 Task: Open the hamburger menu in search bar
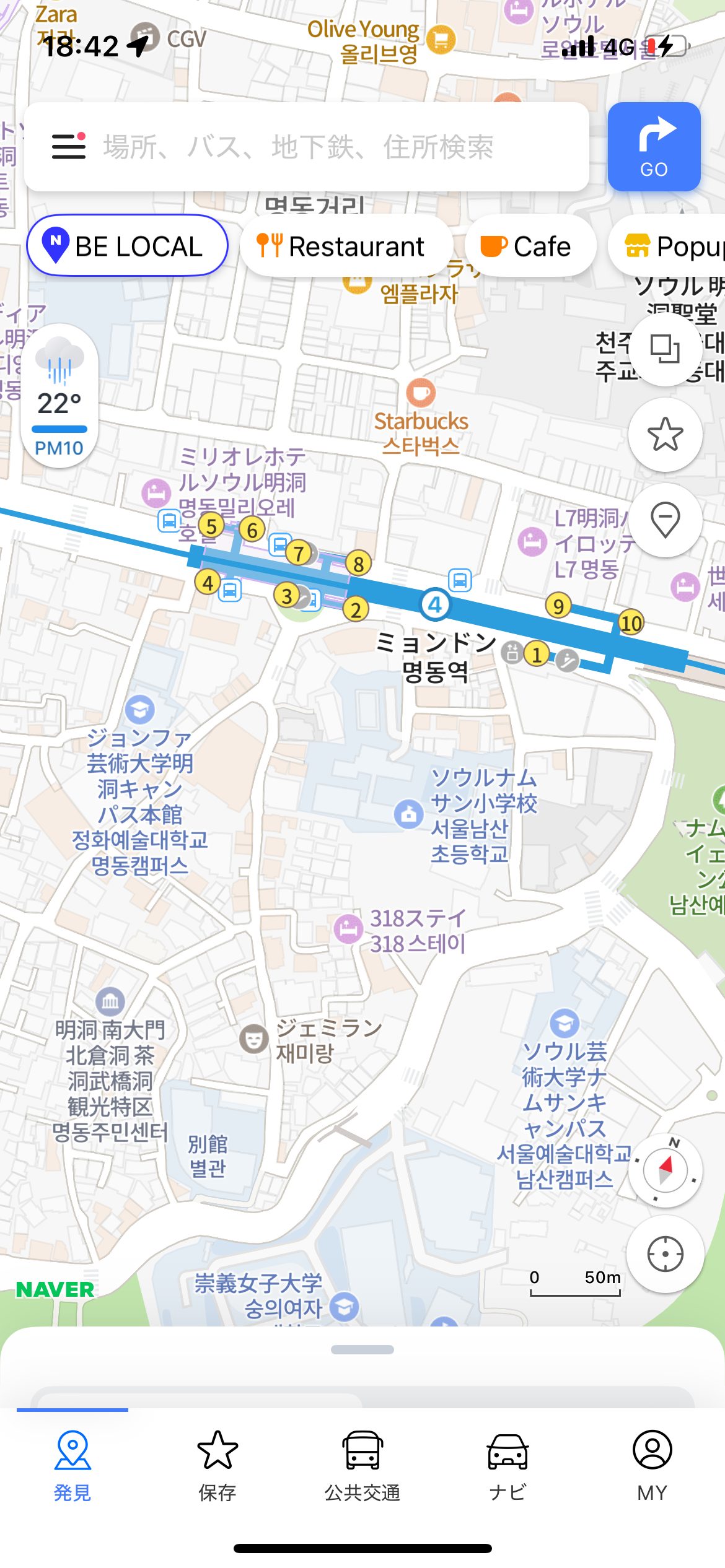point(68,146)
